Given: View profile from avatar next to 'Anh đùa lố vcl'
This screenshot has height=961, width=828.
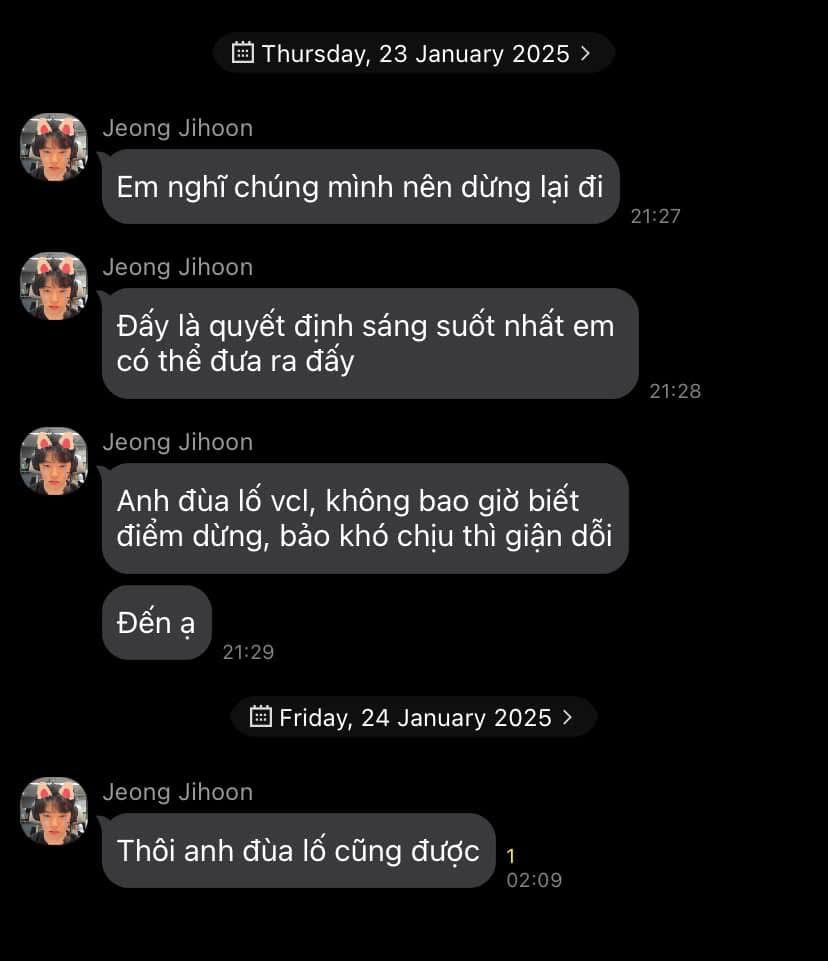Looking at the screenshot, I should [54, 461].
